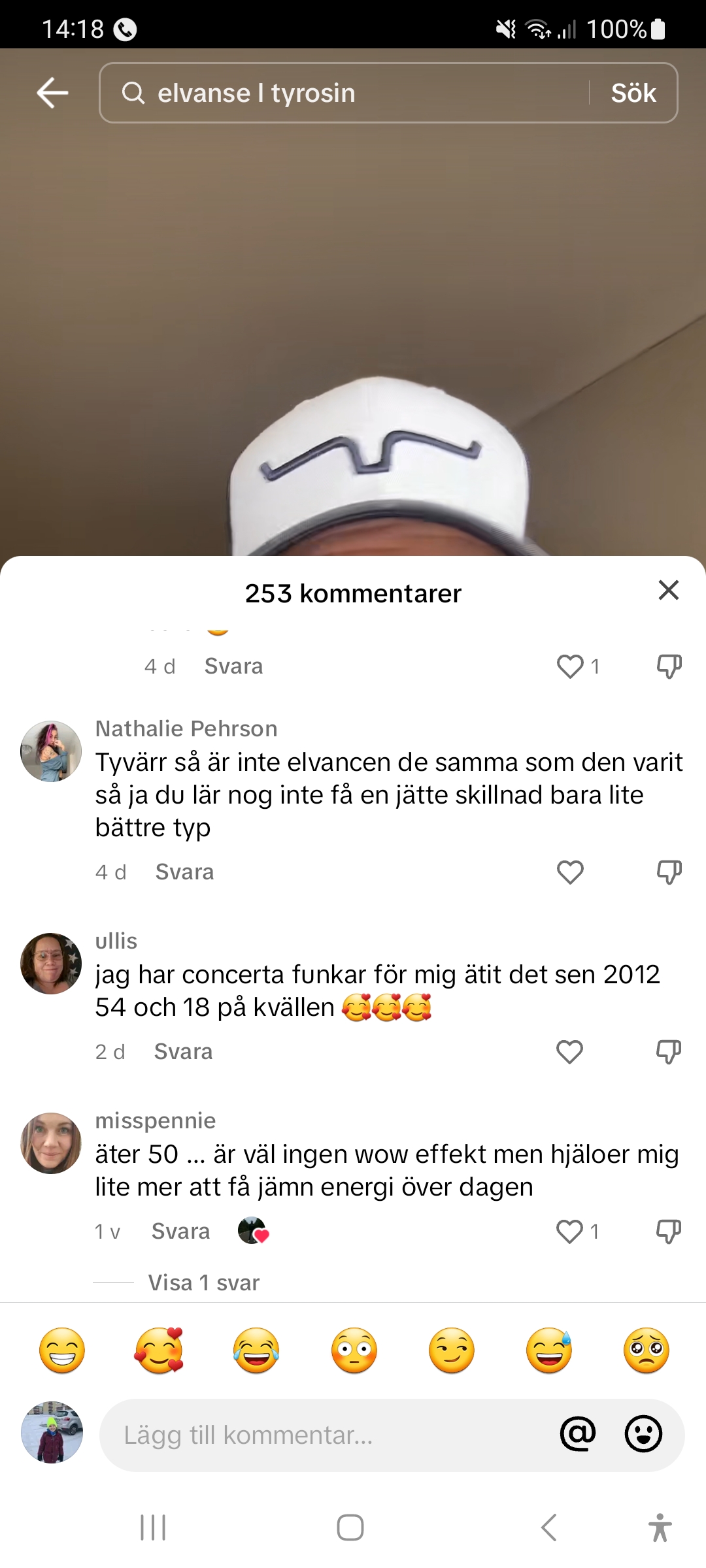Reply to ullis's comment
The width and height of the screenshot is (706, 1568).
pyautogui.click(x=183, y=1052)
